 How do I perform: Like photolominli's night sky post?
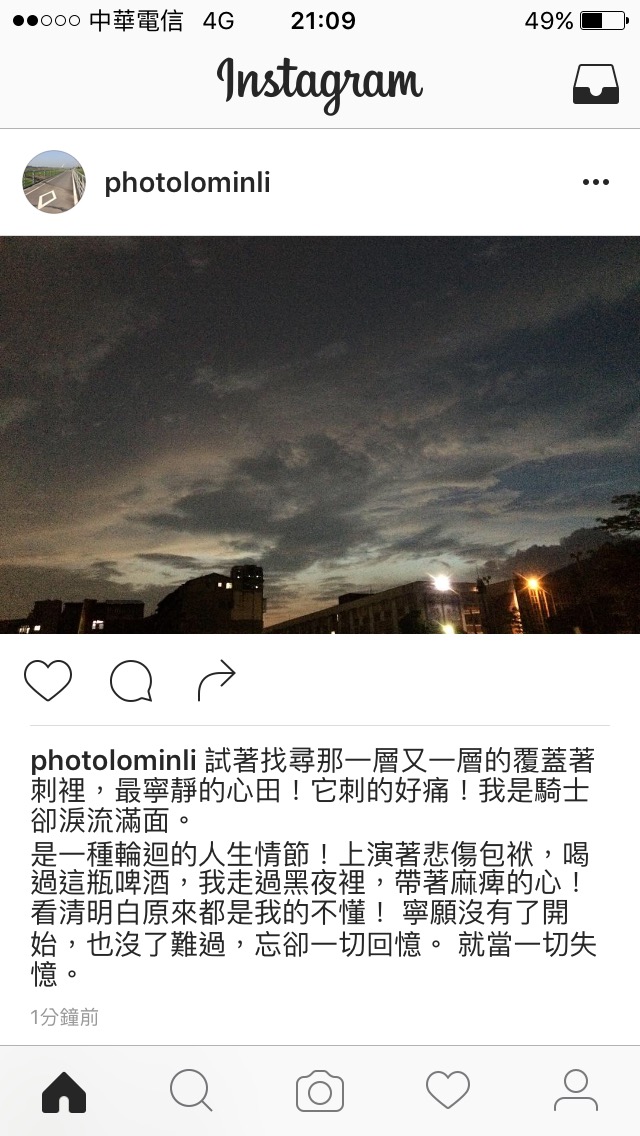[48, 680]
